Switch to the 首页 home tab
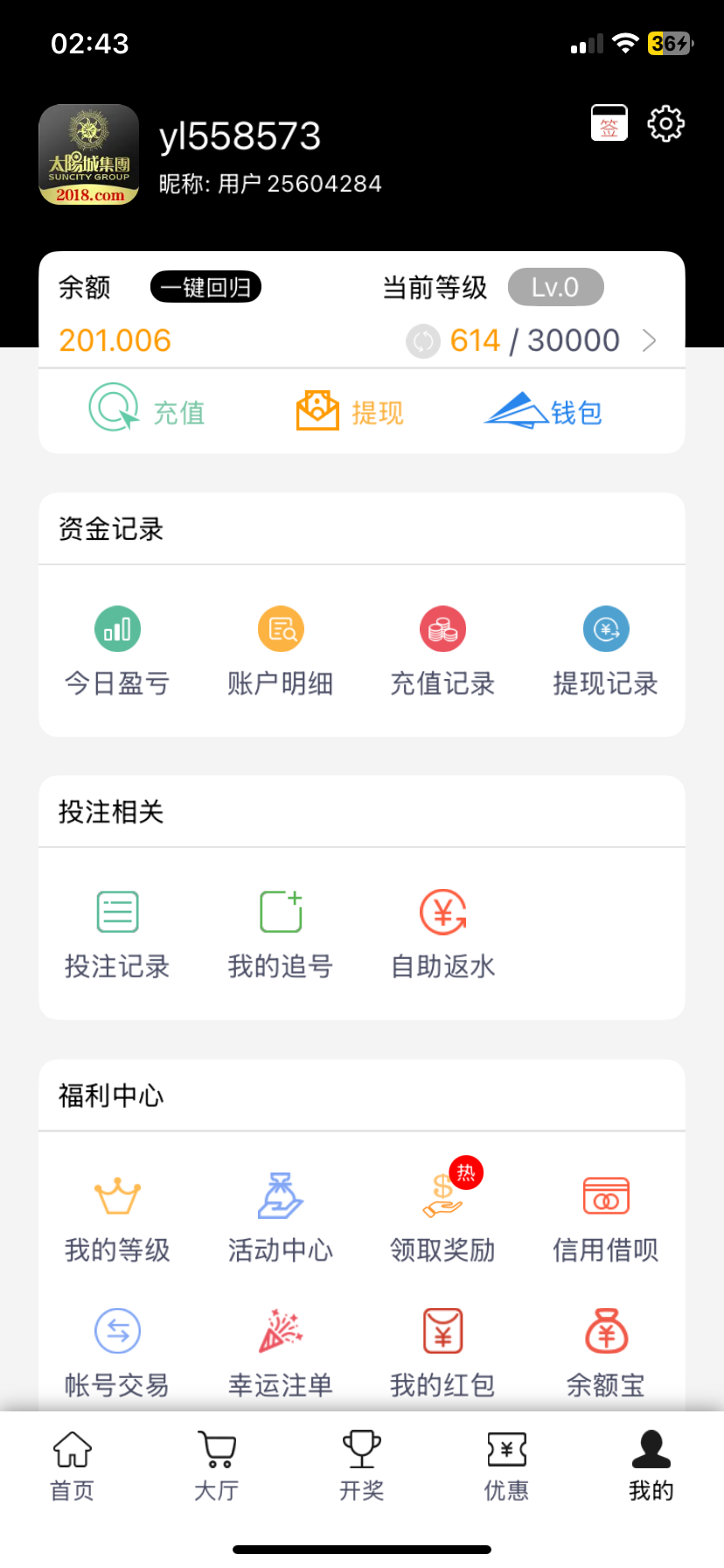The height and width of the screenshot is (1568, 724). [73, 1465]
